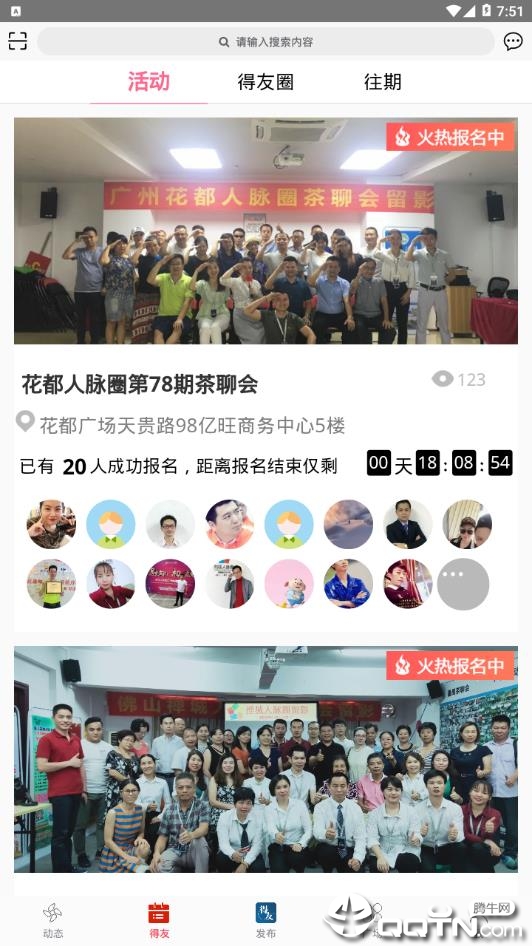The image size is (532, 946).
Task: Select the 得友 bottom tab
Action: coord(159,921)
